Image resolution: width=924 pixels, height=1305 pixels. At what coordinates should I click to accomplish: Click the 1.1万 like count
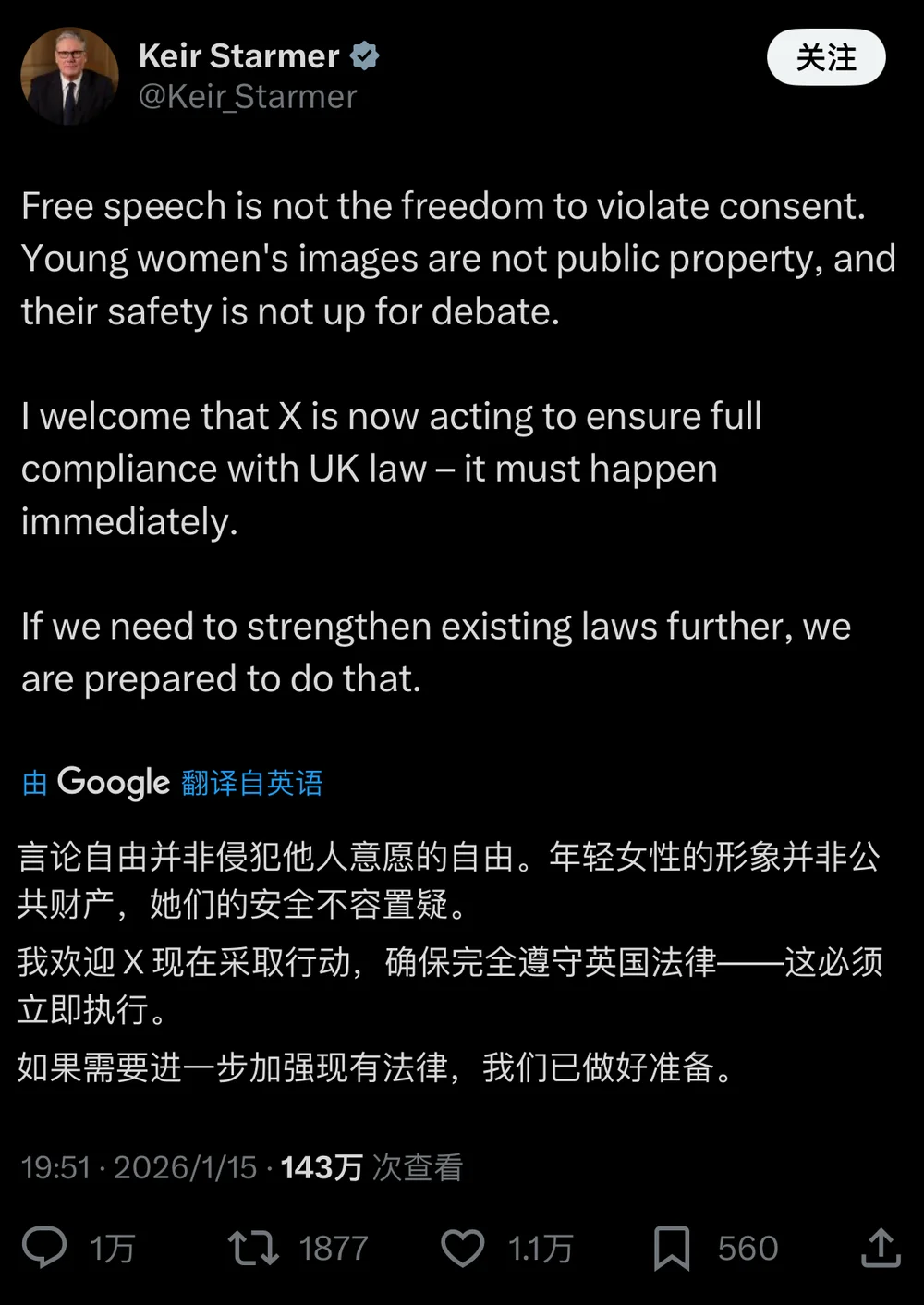click(x=541, y=1248)
